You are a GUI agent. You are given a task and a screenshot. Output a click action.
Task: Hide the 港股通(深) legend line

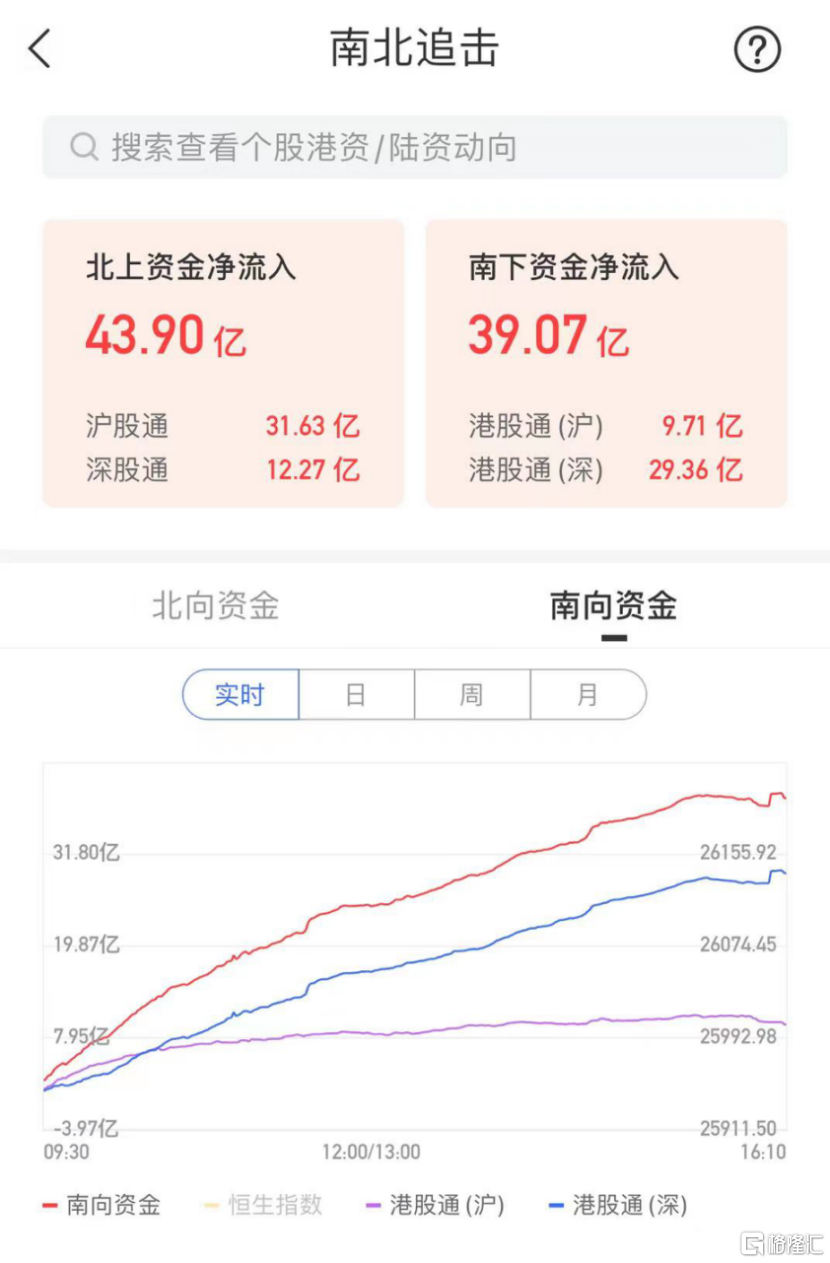(618, 1205)
